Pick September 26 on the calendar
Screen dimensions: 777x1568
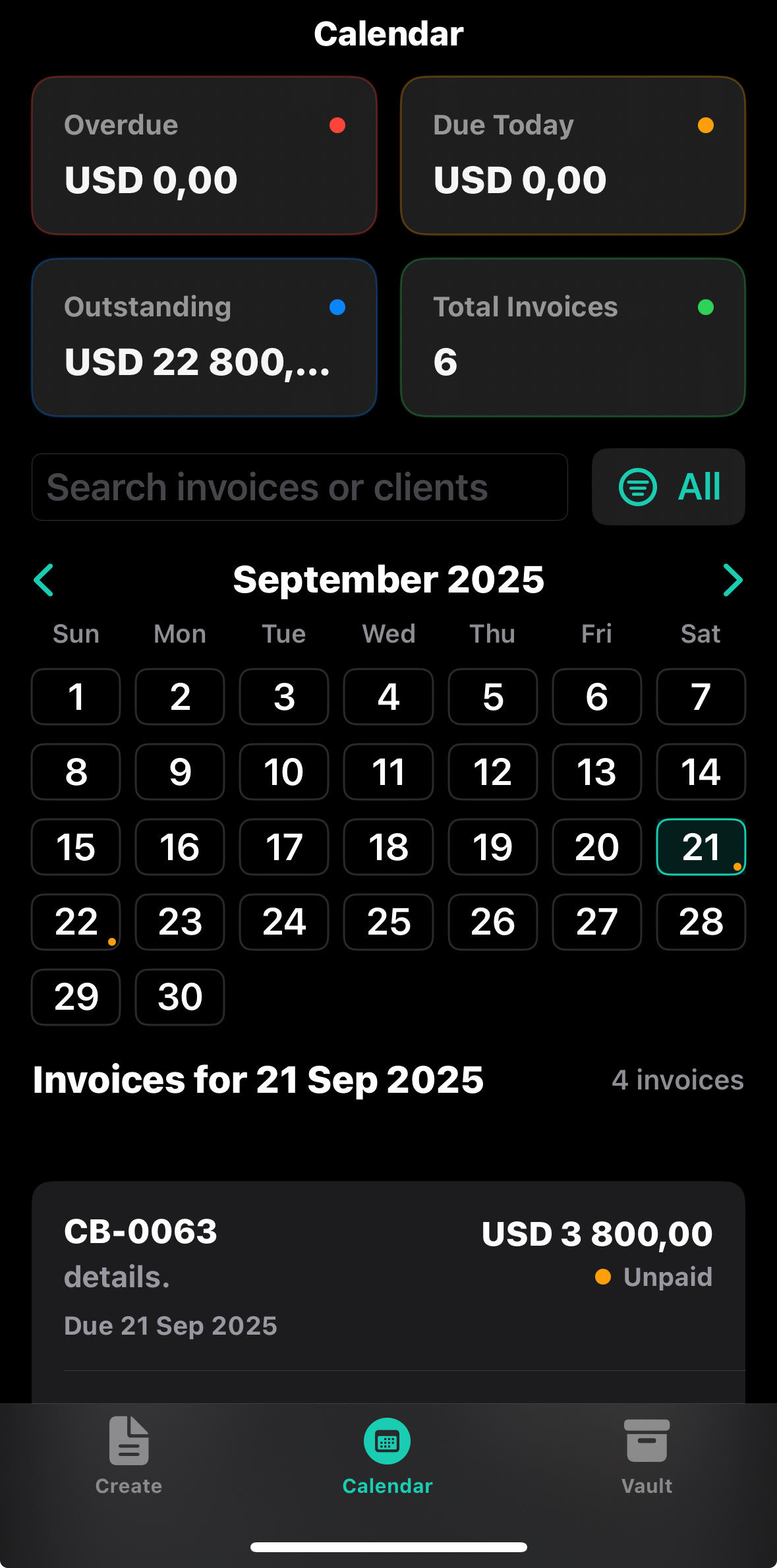pyautogui.click(x=492, y=921)
